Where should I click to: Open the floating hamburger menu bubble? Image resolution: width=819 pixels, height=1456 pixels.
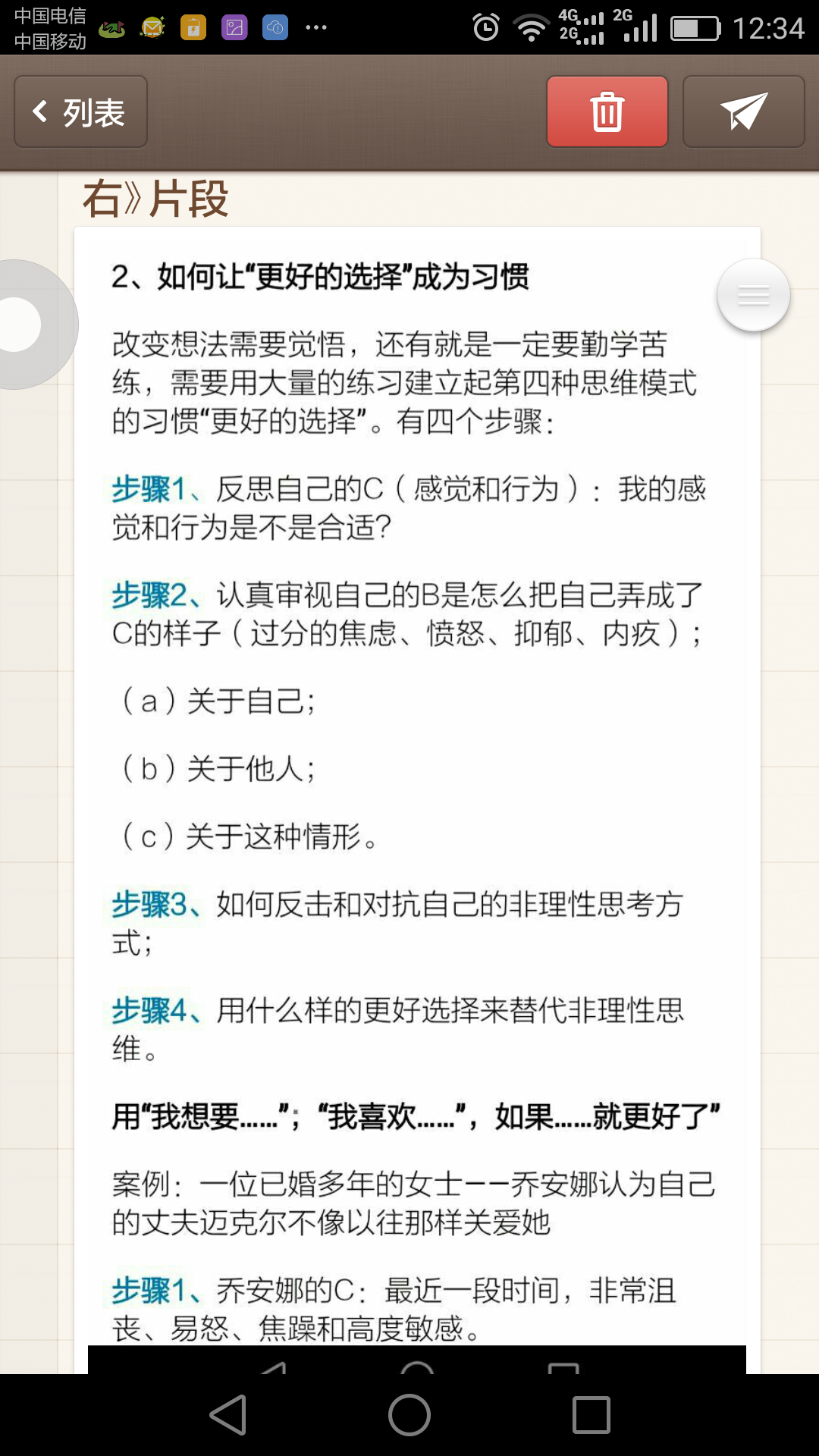(x=752, y=294)
